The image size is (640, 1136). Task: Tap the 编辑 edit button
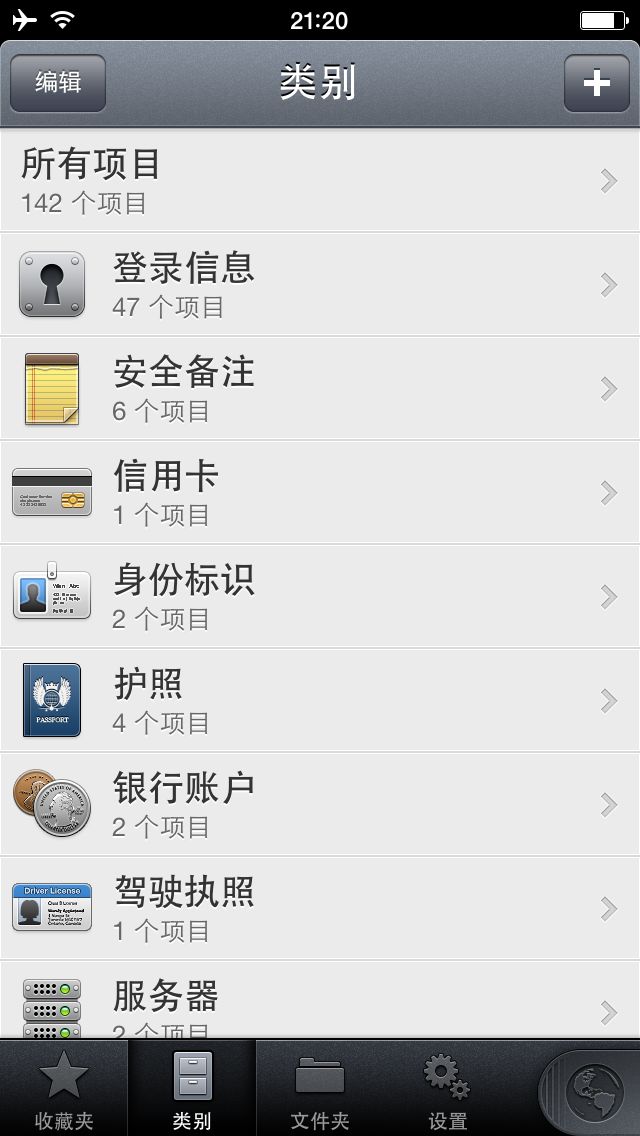click(x=58, y=83)
